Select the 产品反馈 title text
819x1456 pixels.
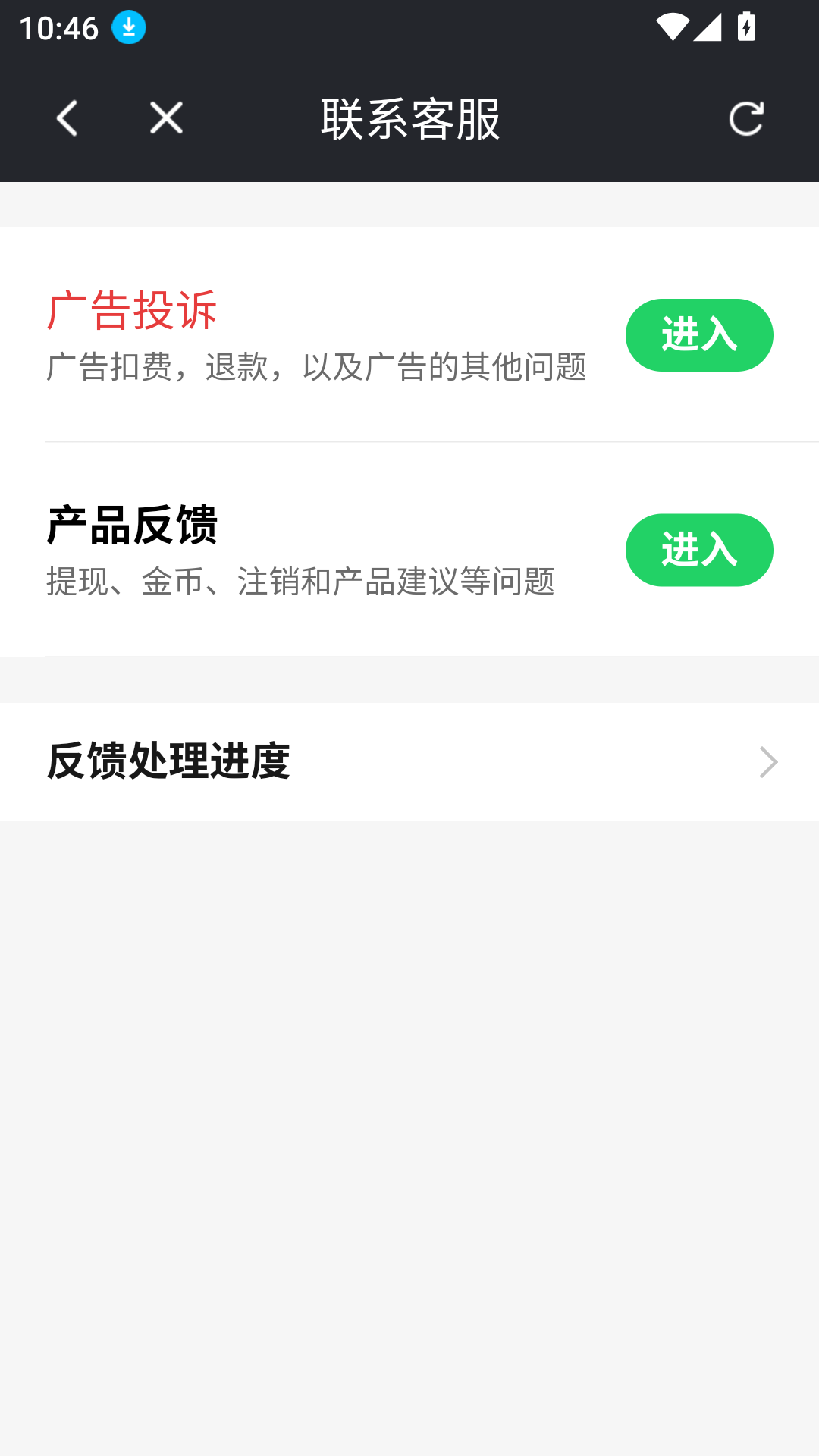click(131, 525)
